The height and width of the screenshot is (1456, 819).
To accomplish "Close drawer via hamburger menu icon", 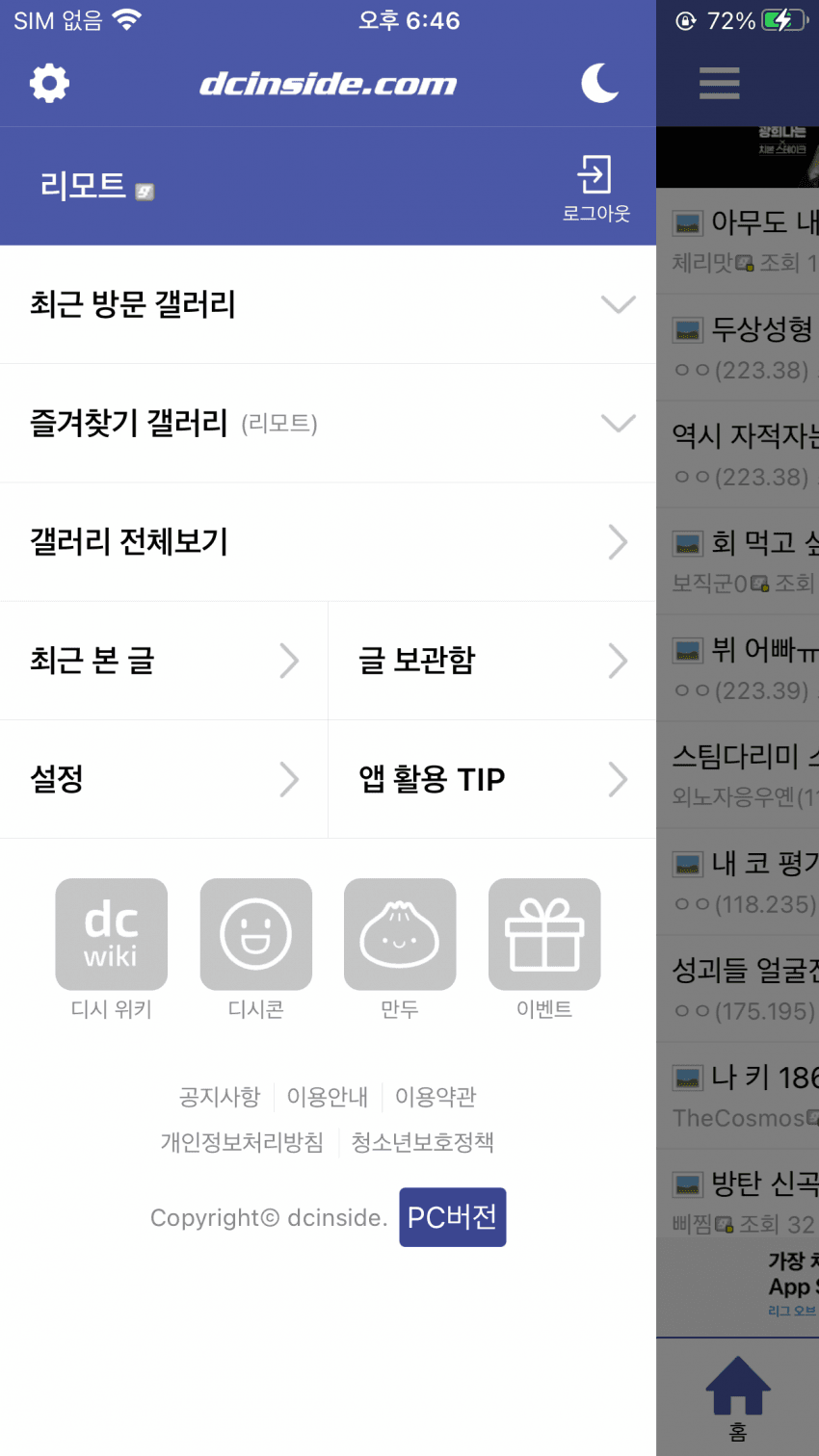I will pos(719,84).
